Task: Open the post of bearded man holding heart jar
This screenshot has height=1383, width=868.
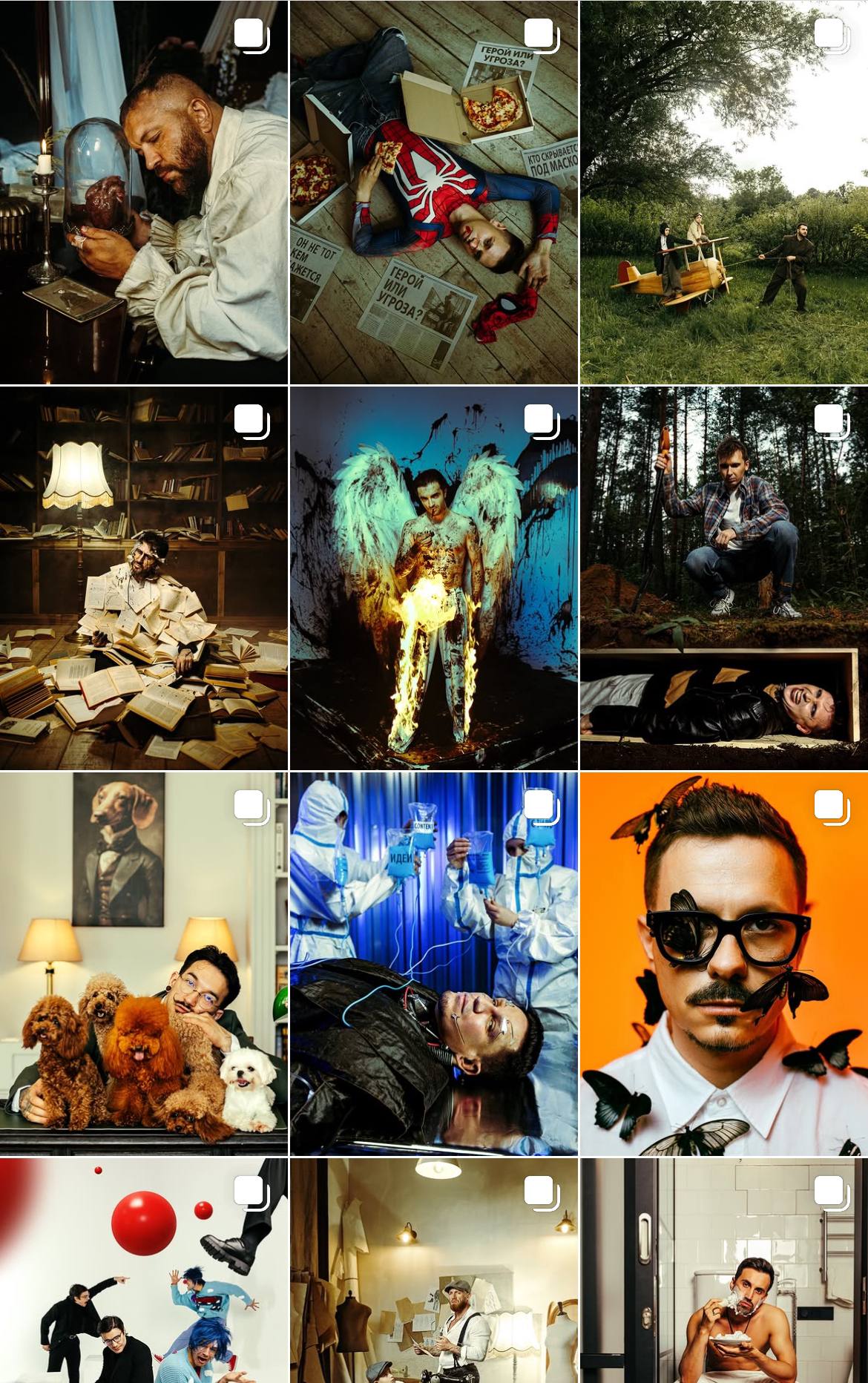Action: coord(144,193)
